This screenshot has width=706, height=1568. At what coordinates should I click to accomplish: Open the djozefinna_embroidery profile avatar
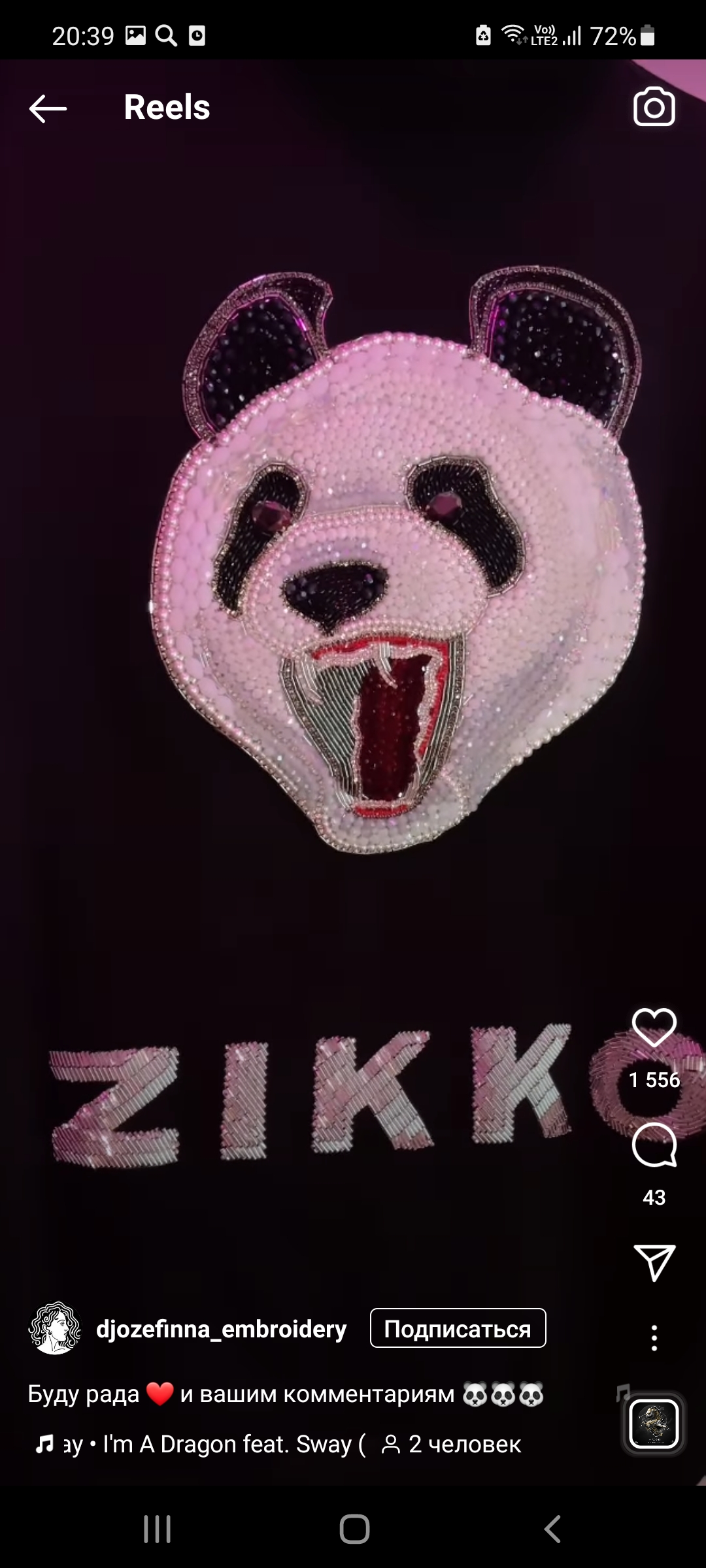click(55, 1328)
